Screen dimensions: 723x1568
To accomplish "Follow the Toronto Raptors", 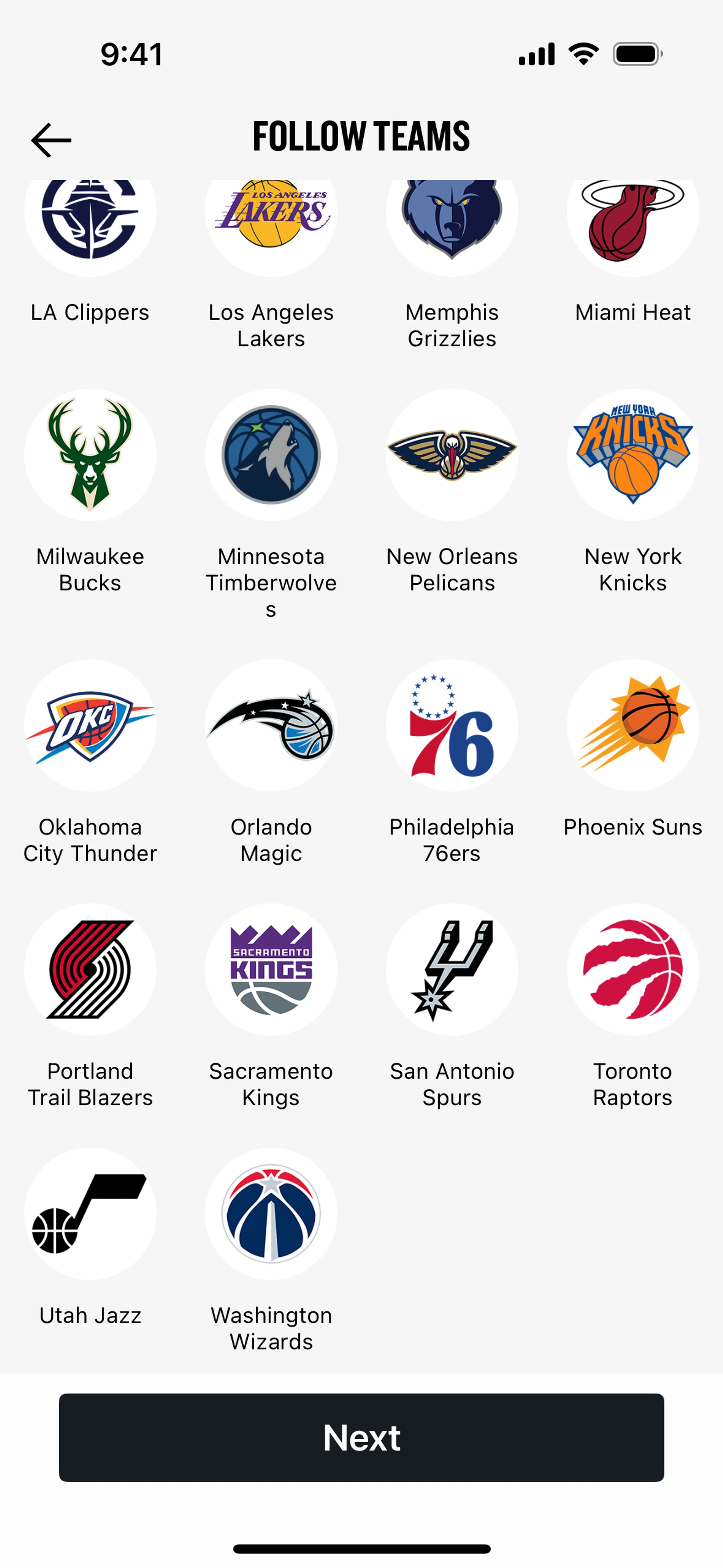I will (632, 970).
